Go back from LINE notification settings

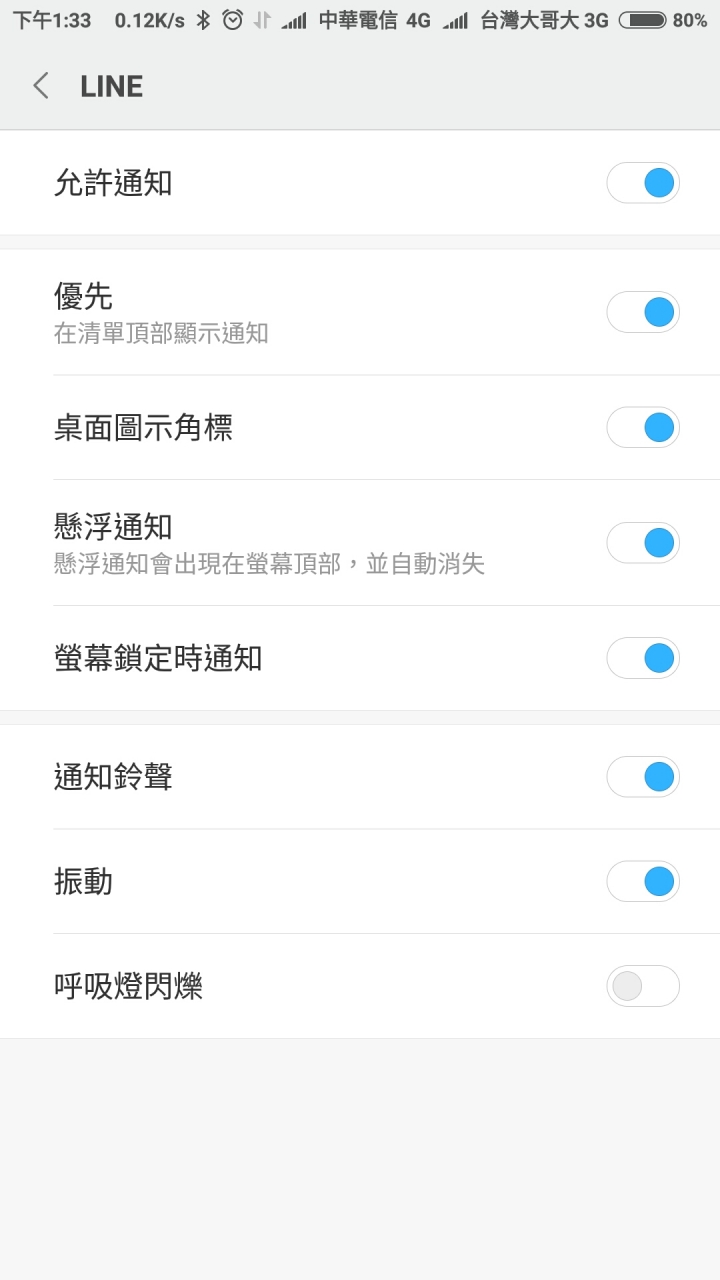point(41,86)
